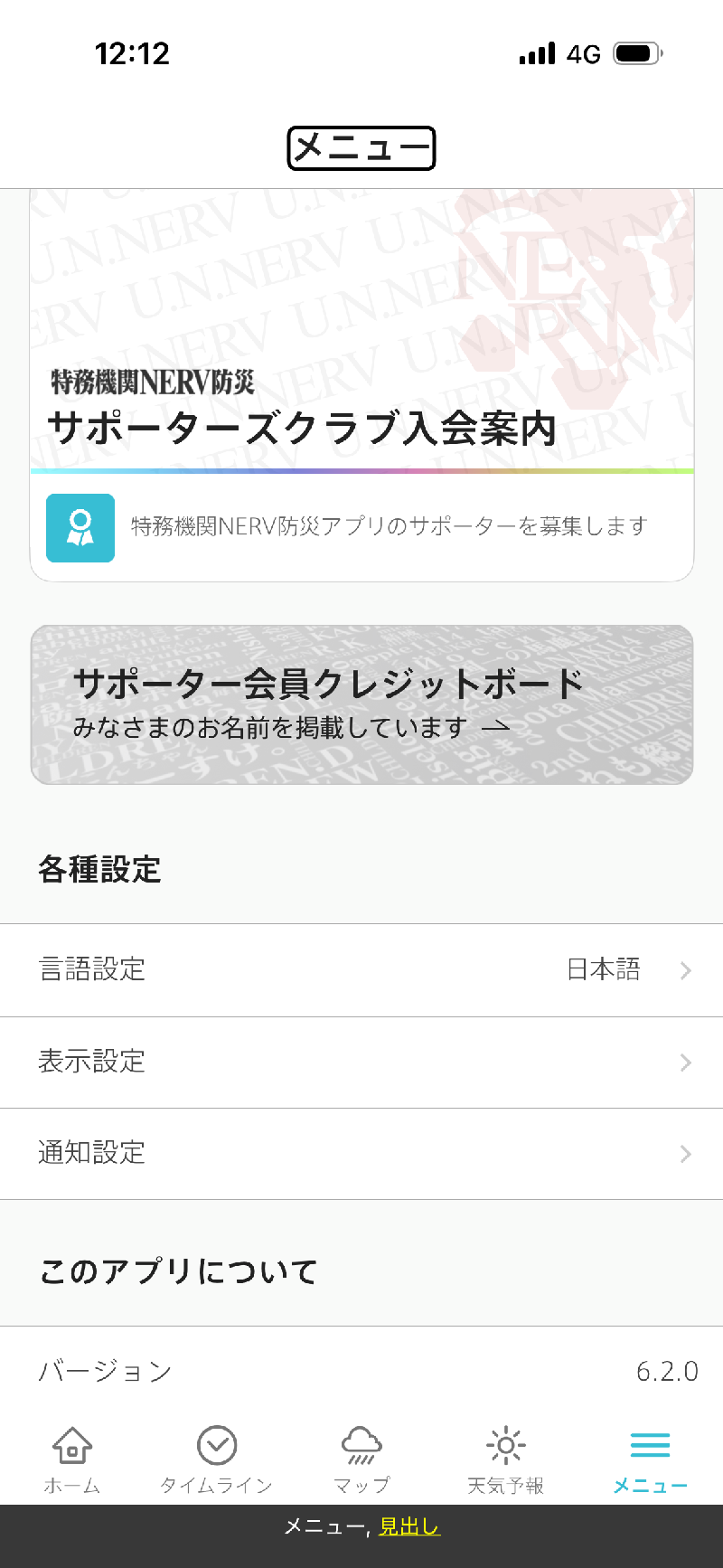The height and width of the screenshot is (1568, 723).
Task: Select the メニュー tab
Action: click(650, 1459)
